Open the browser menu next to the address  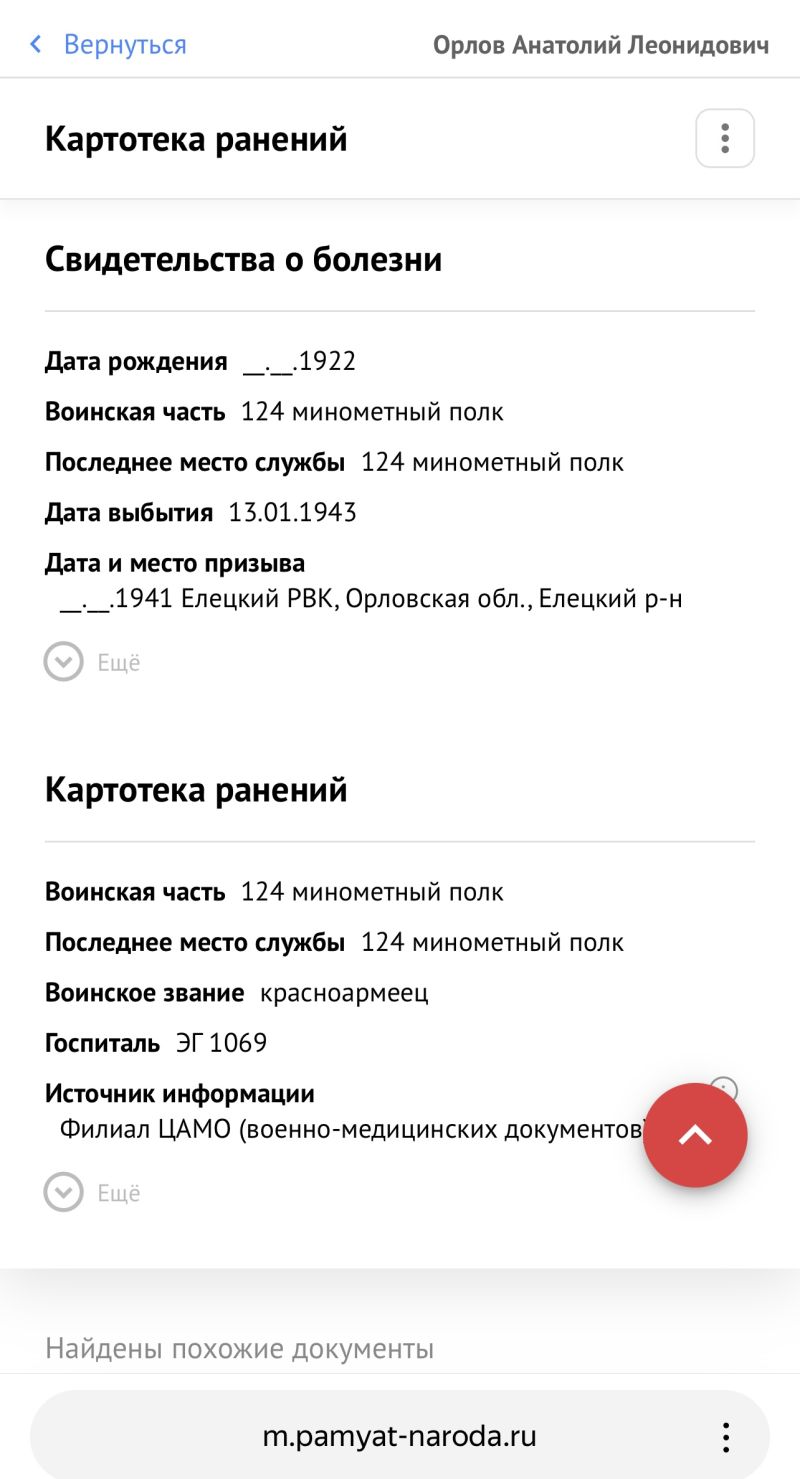click(x=726, y=1437)
